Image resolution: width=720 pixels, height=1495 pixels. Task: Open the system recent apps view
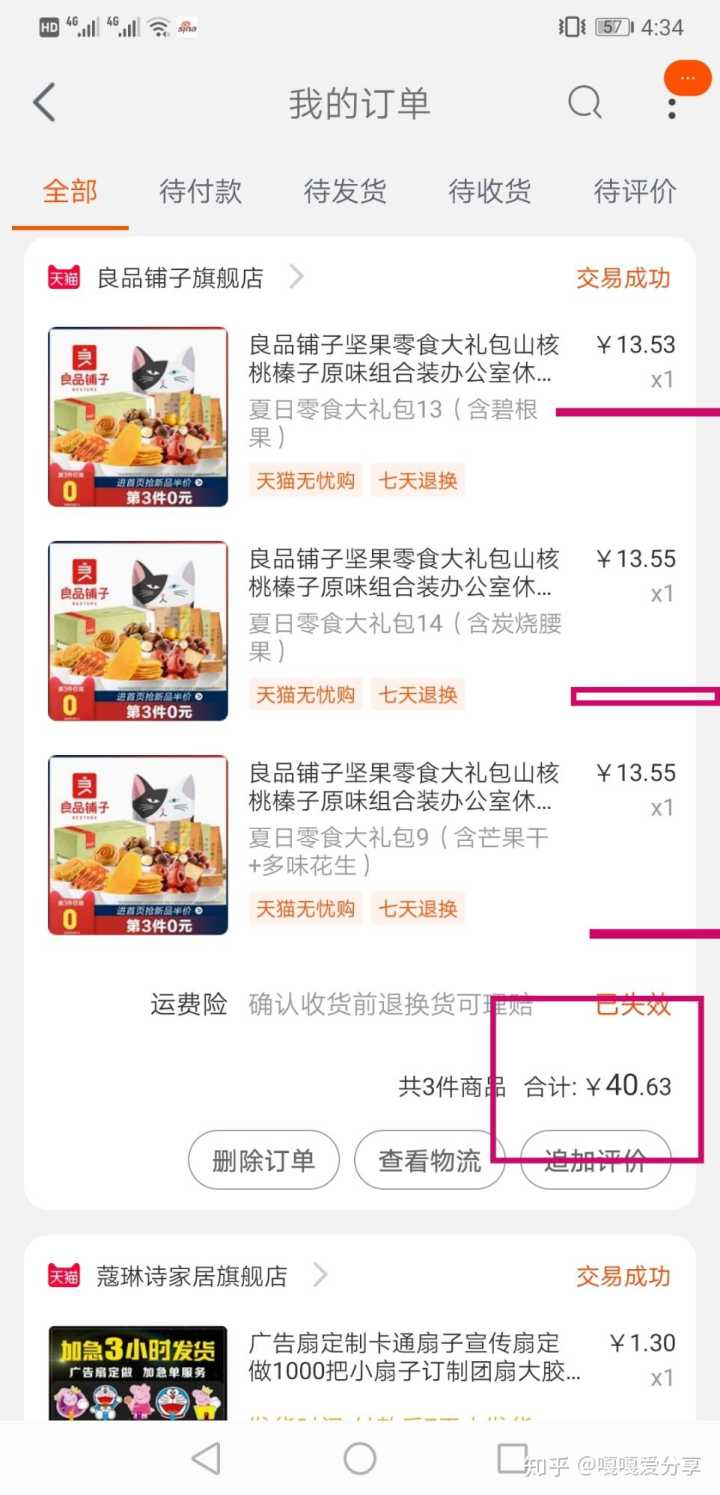pyautogui.click(x=512, y=1459)
